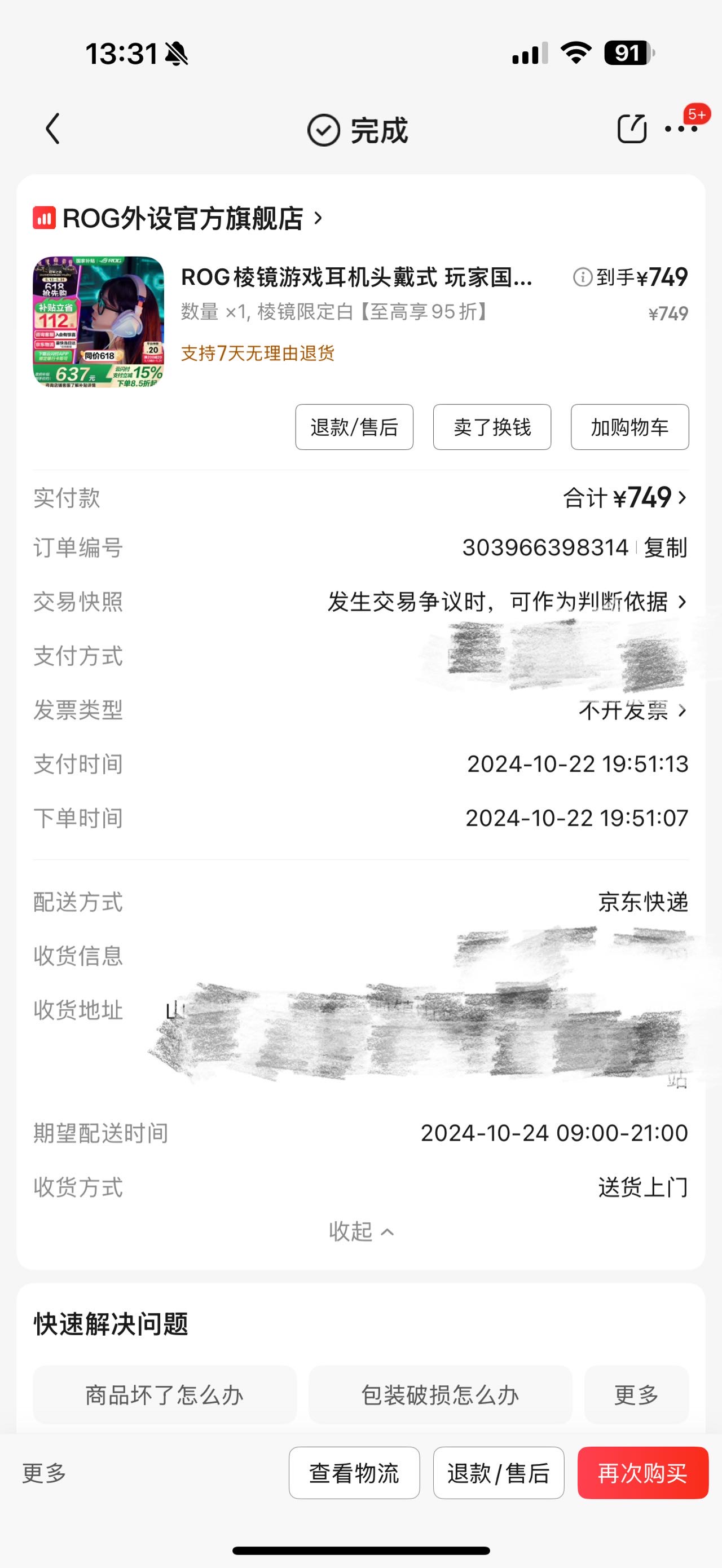Image resolution: width=722 pixels, height=1568 pixels.
Task: Copy the order number with 复制
Action: point(666,547)
